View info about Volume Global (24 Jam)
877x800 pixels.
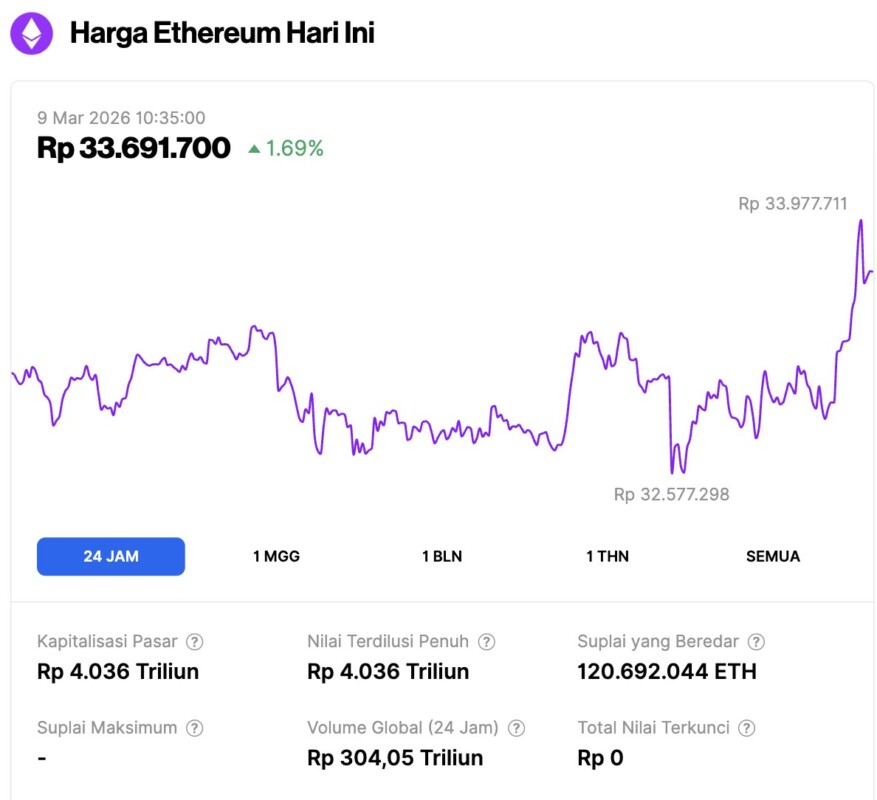(516, 728)
